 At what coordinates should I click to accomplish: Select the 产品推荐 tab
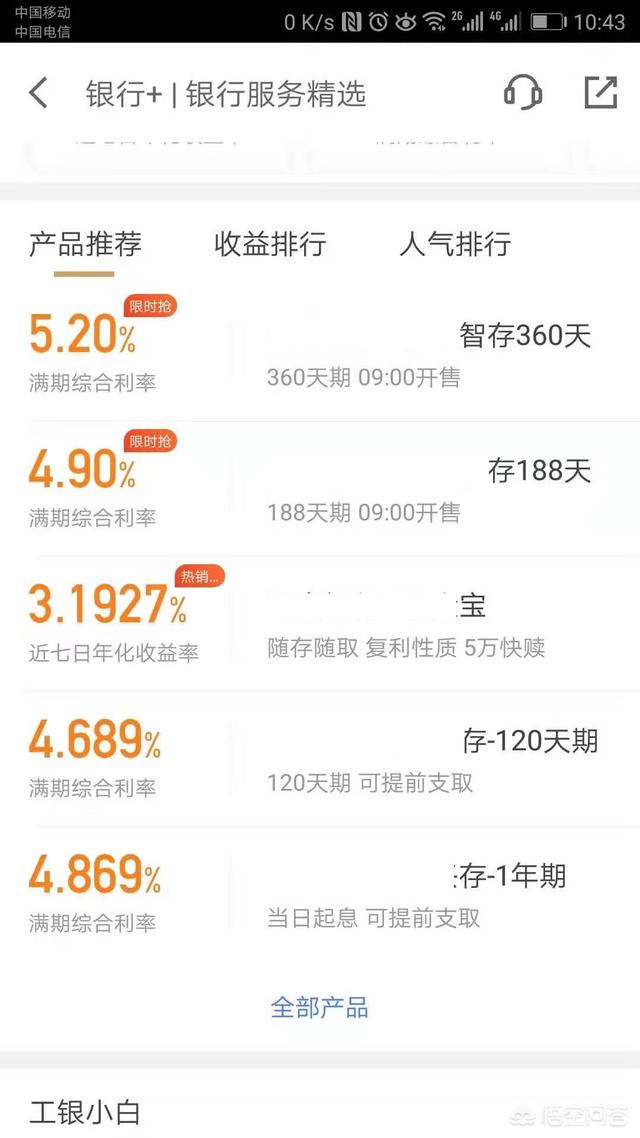click(x=85, y=244)
